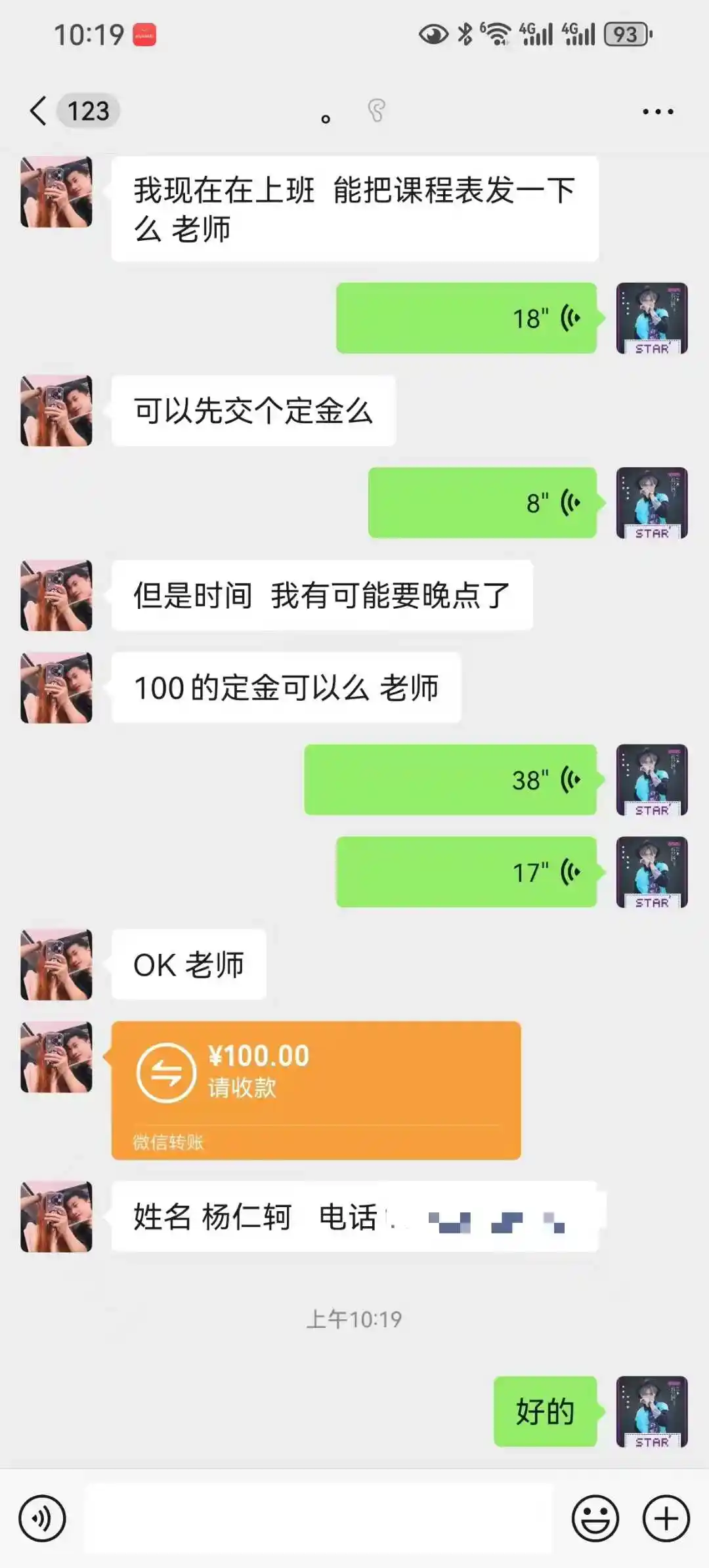Focus the message text field
Image resolution: width=709 pixels, height=1568 pixels.
click(x=319, y=1518)
